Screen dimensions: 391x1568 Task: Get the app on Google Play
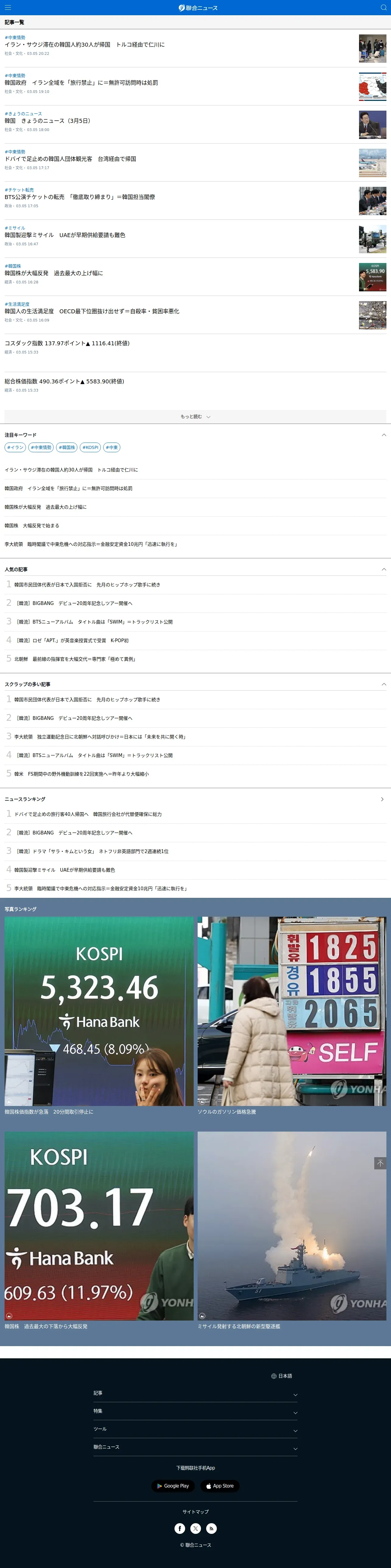point(173,1486)
